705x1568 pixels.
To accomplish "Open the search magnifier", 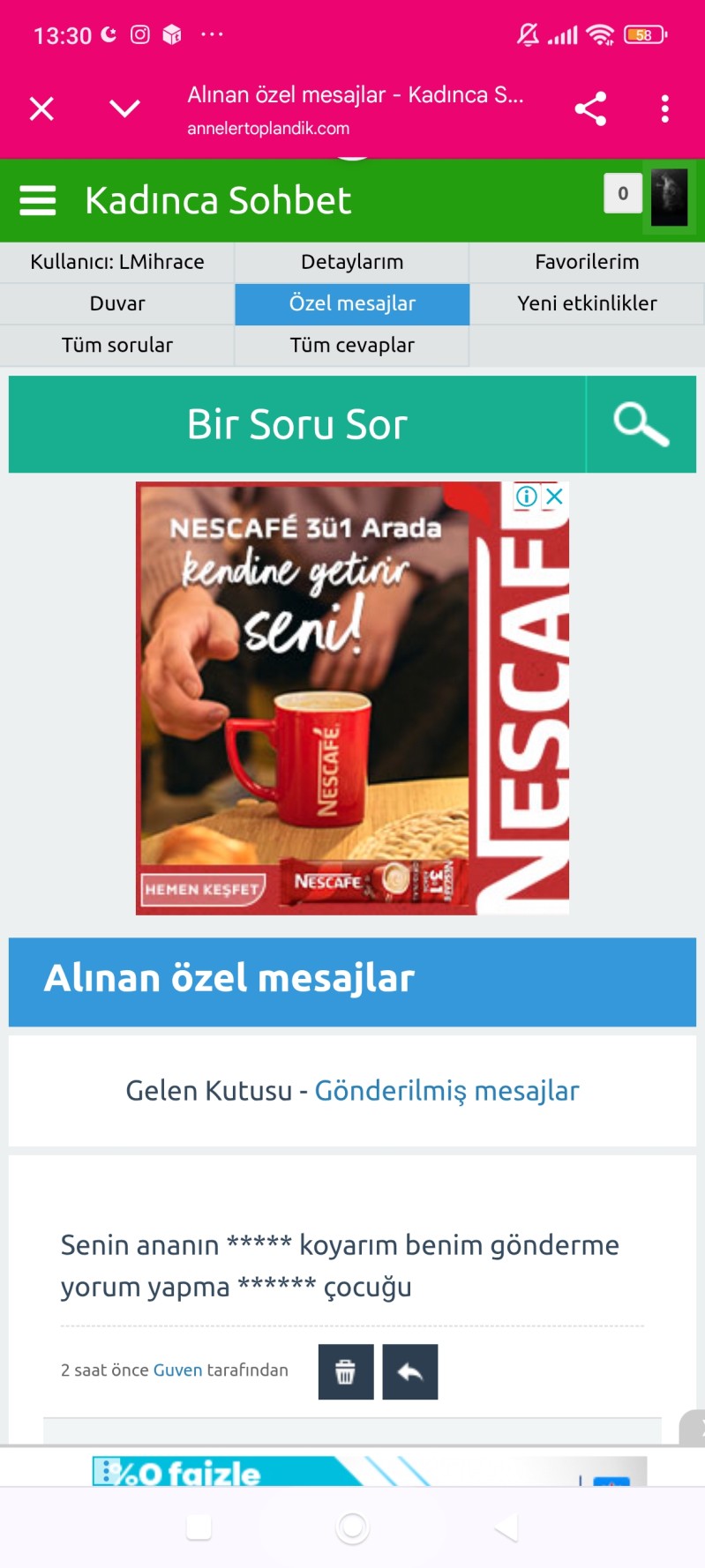I will point(641,424).
